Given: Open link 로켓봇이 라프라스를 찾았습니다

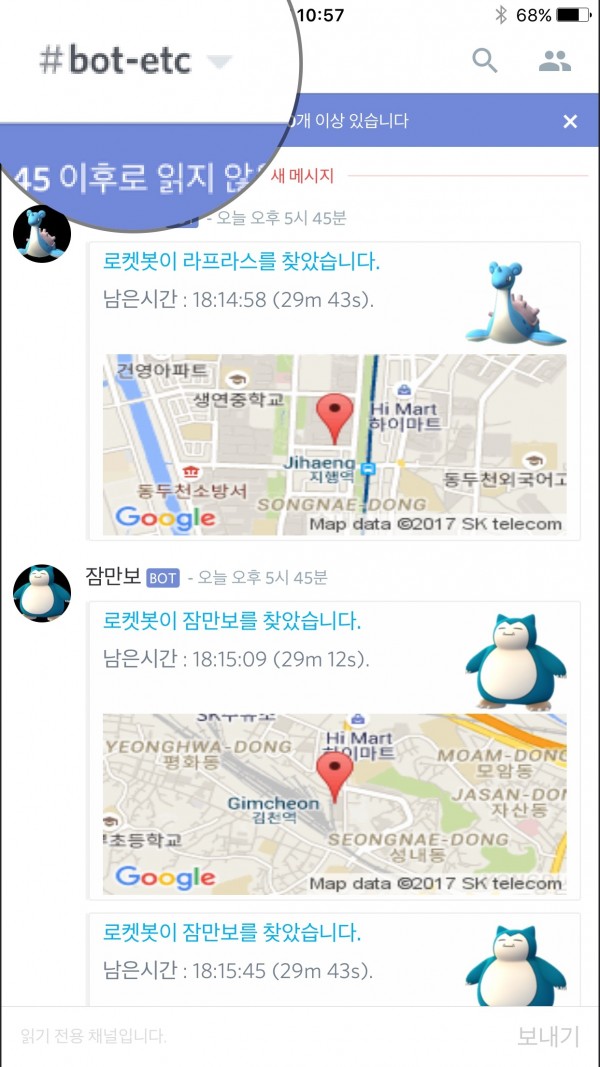Looking at the screenshot, I should [241, 262].
